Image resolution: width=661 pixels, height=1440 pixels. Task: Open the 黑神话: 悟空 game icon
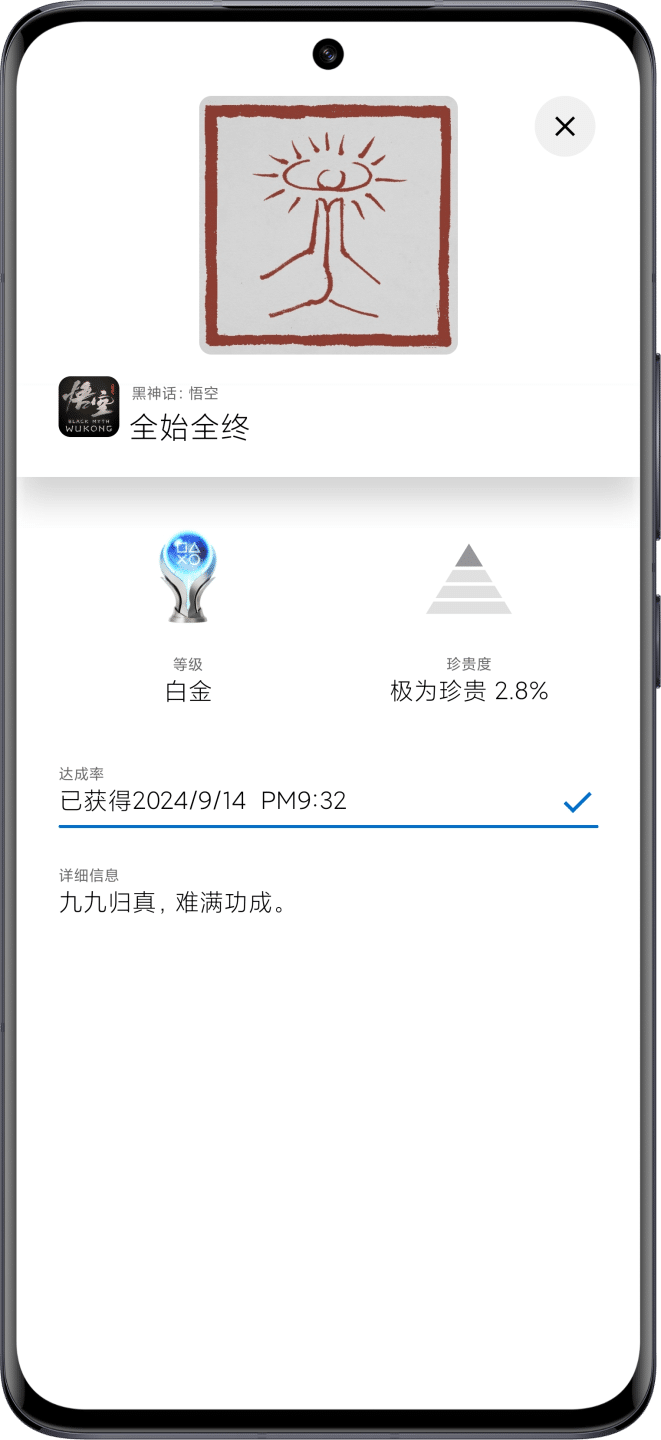pyautogui.click(x=89, y=407)
